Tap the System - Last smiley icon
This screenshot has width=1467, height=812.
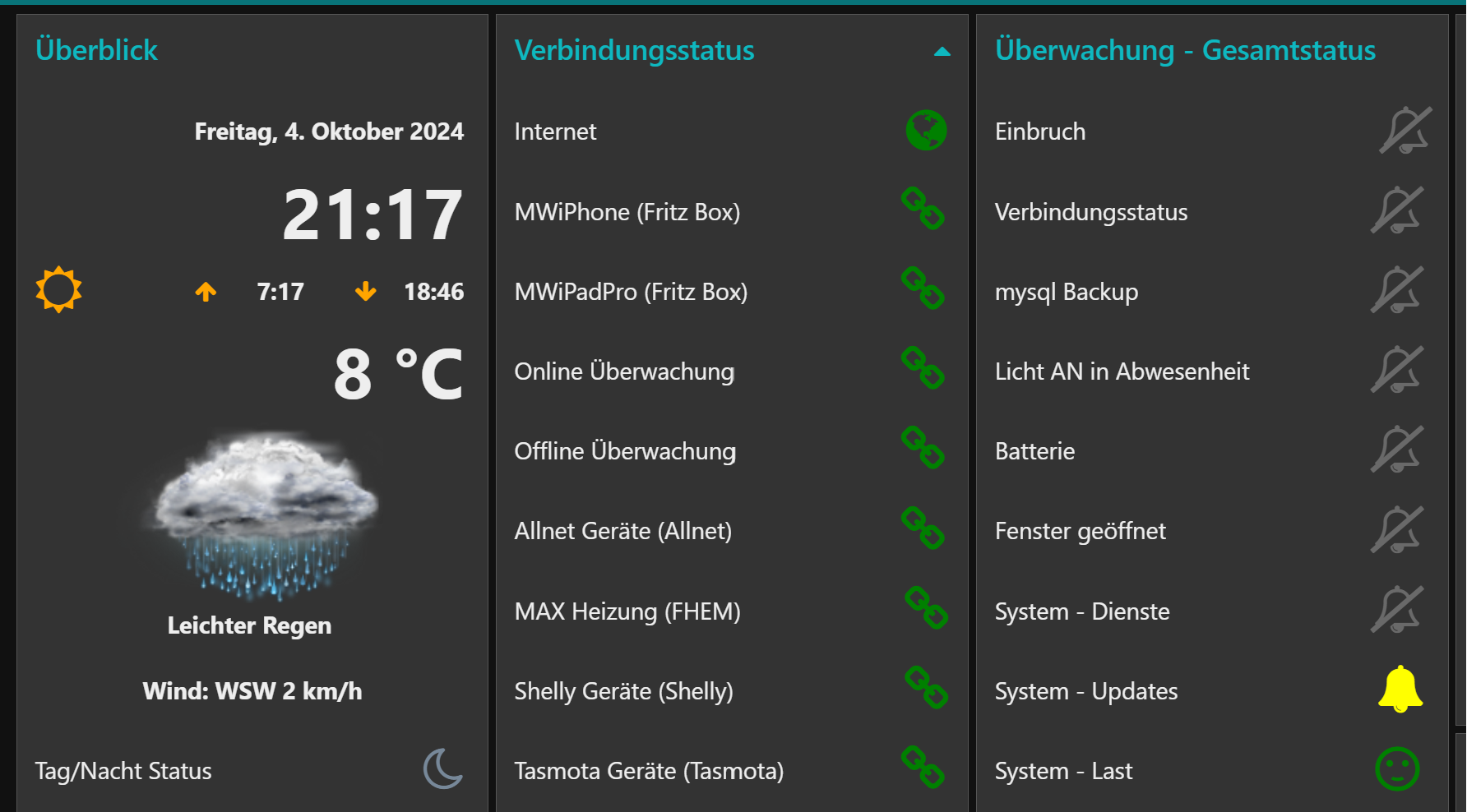(x=1397, y=769)
